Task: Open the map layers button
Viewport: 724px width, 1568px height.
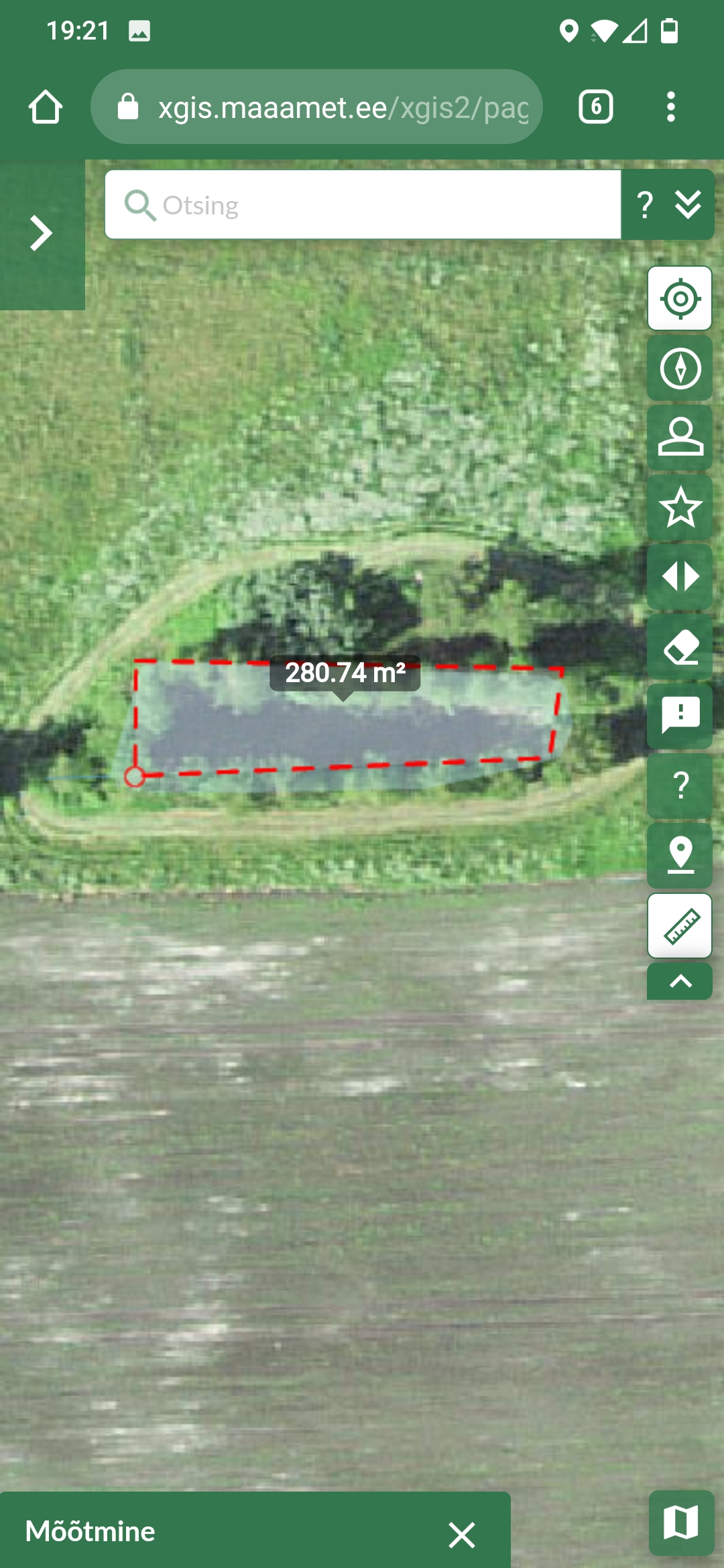Action: pyautogui.click(x=681, y=1523)
